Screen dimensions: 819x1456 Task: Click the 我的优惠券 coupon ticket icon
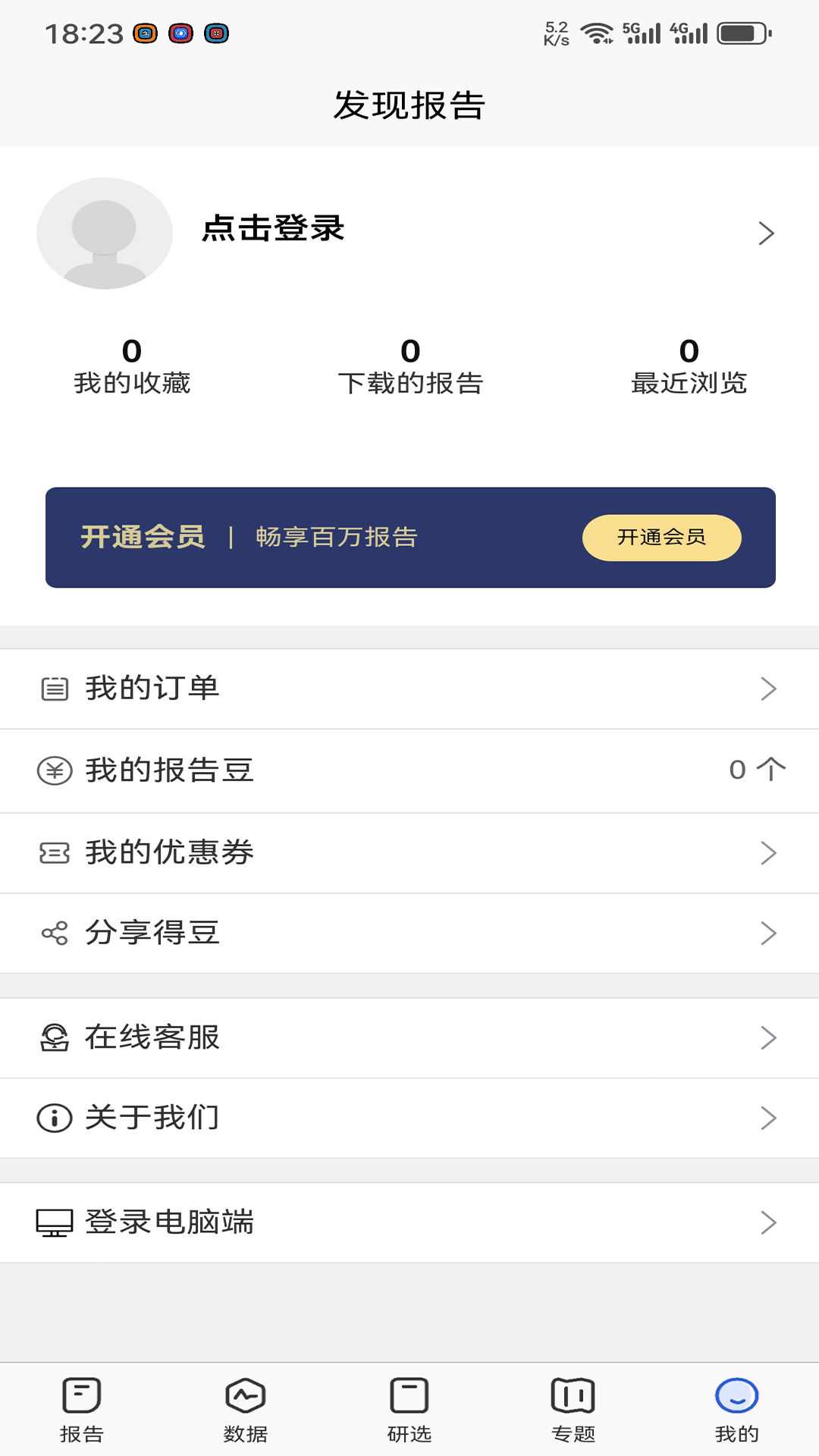(x=54, y=852)
